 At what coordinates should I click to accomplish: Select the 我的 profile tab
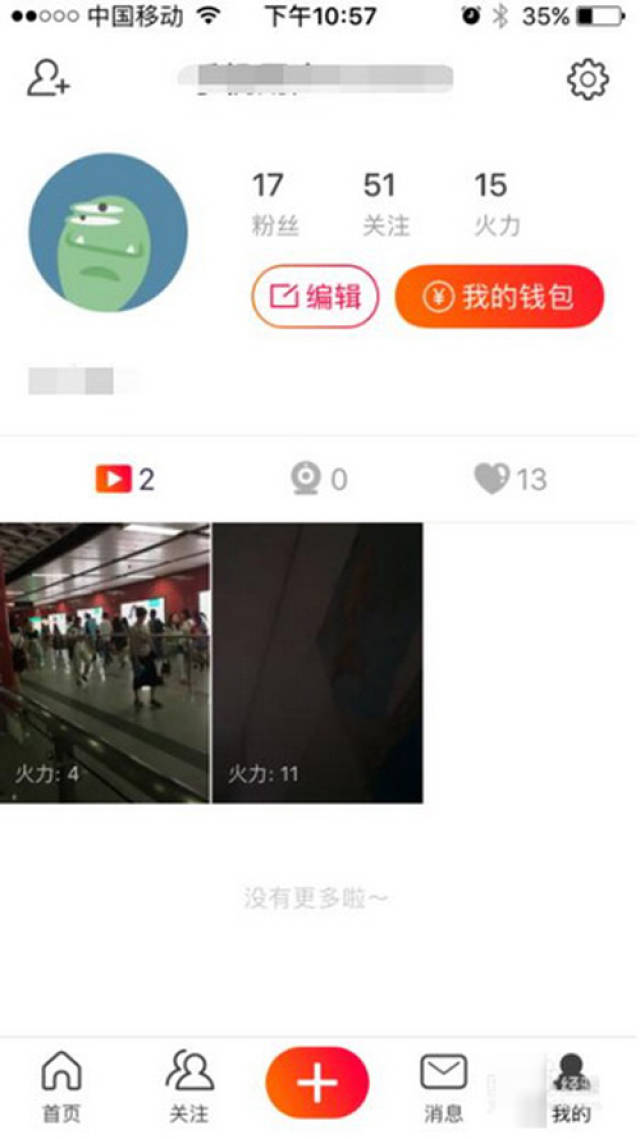coord(571,1087)
